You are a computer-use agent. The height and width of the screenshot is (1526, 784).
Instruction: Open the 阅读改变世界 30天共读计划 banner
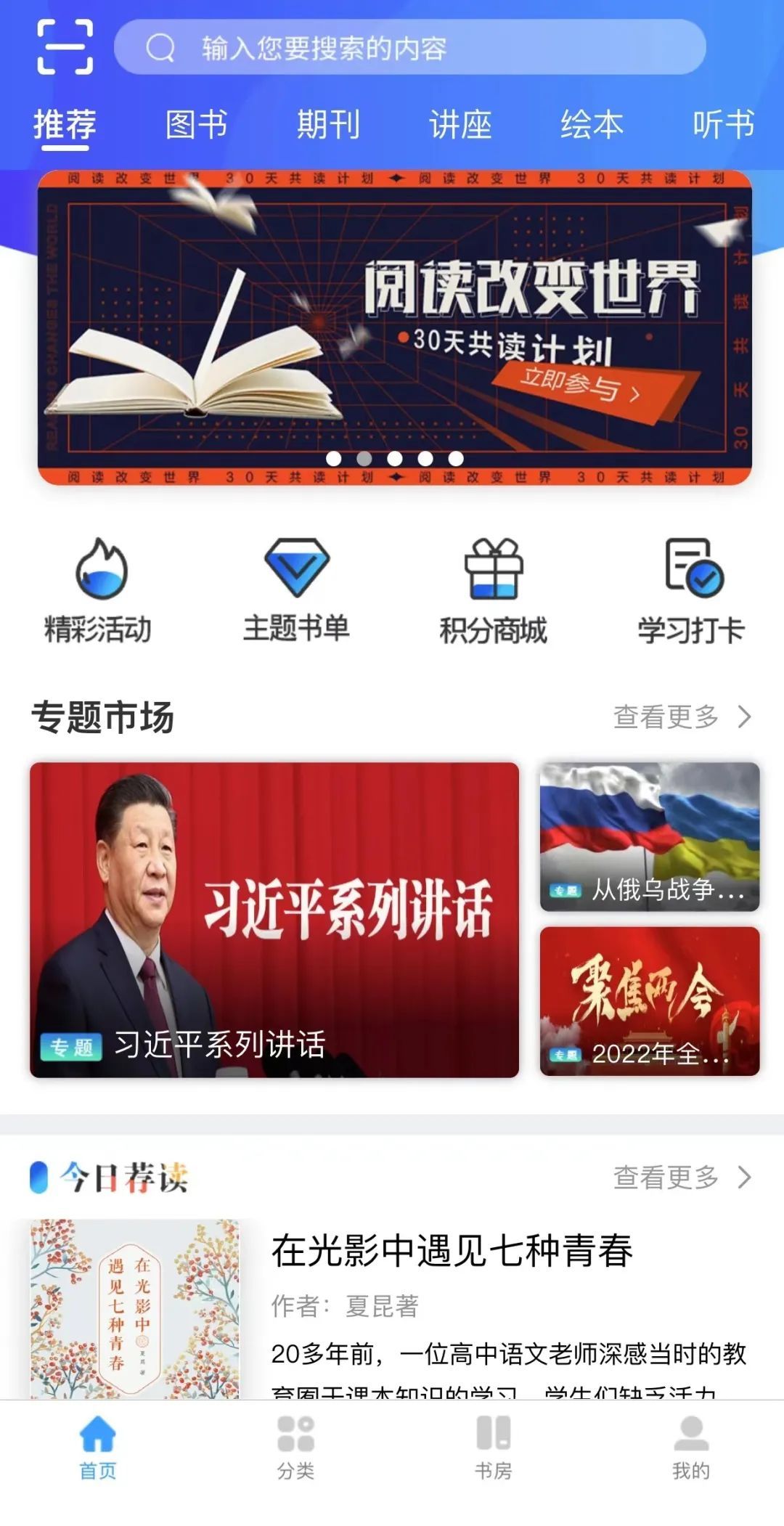pos(394,327)
